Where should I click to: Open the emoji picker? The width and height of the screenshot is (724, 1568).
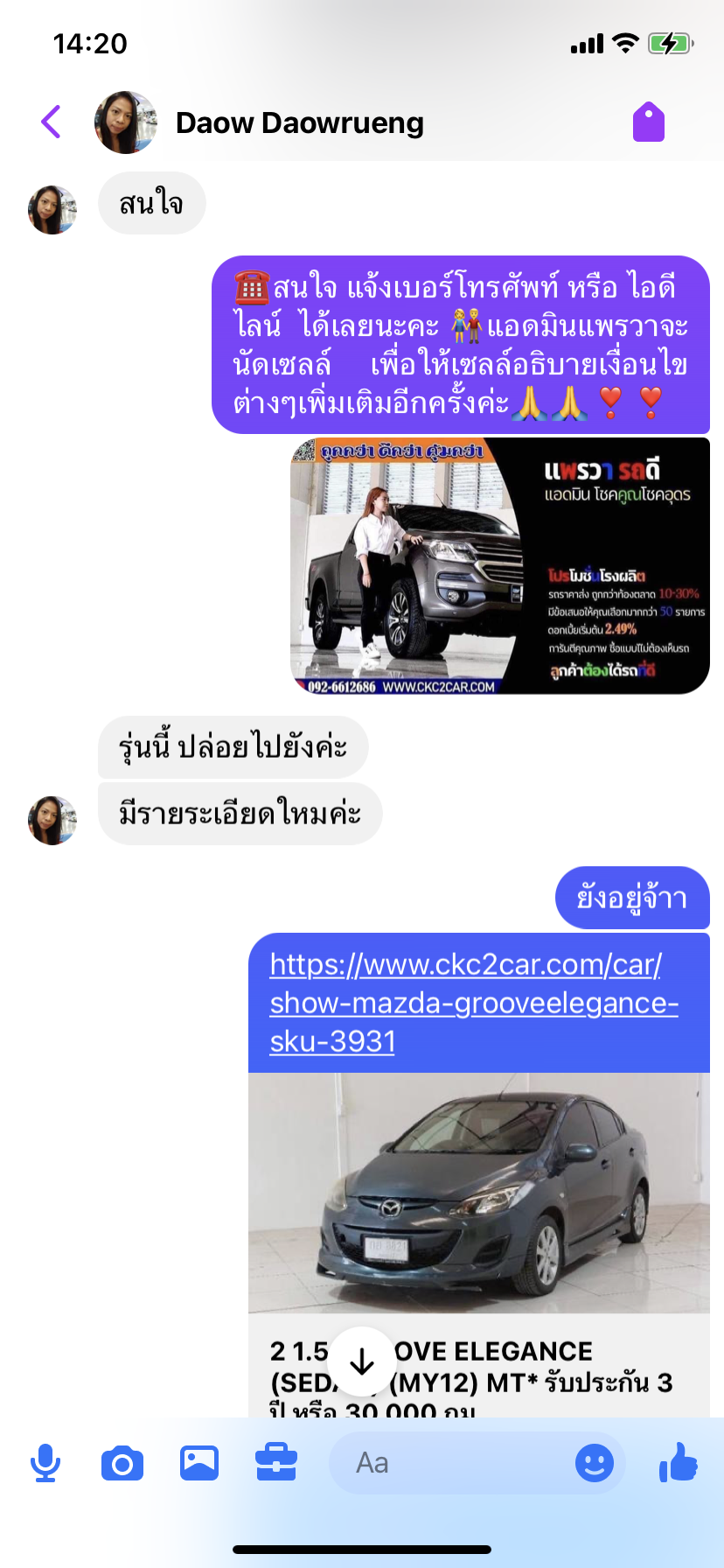[x=595, y=1463]
